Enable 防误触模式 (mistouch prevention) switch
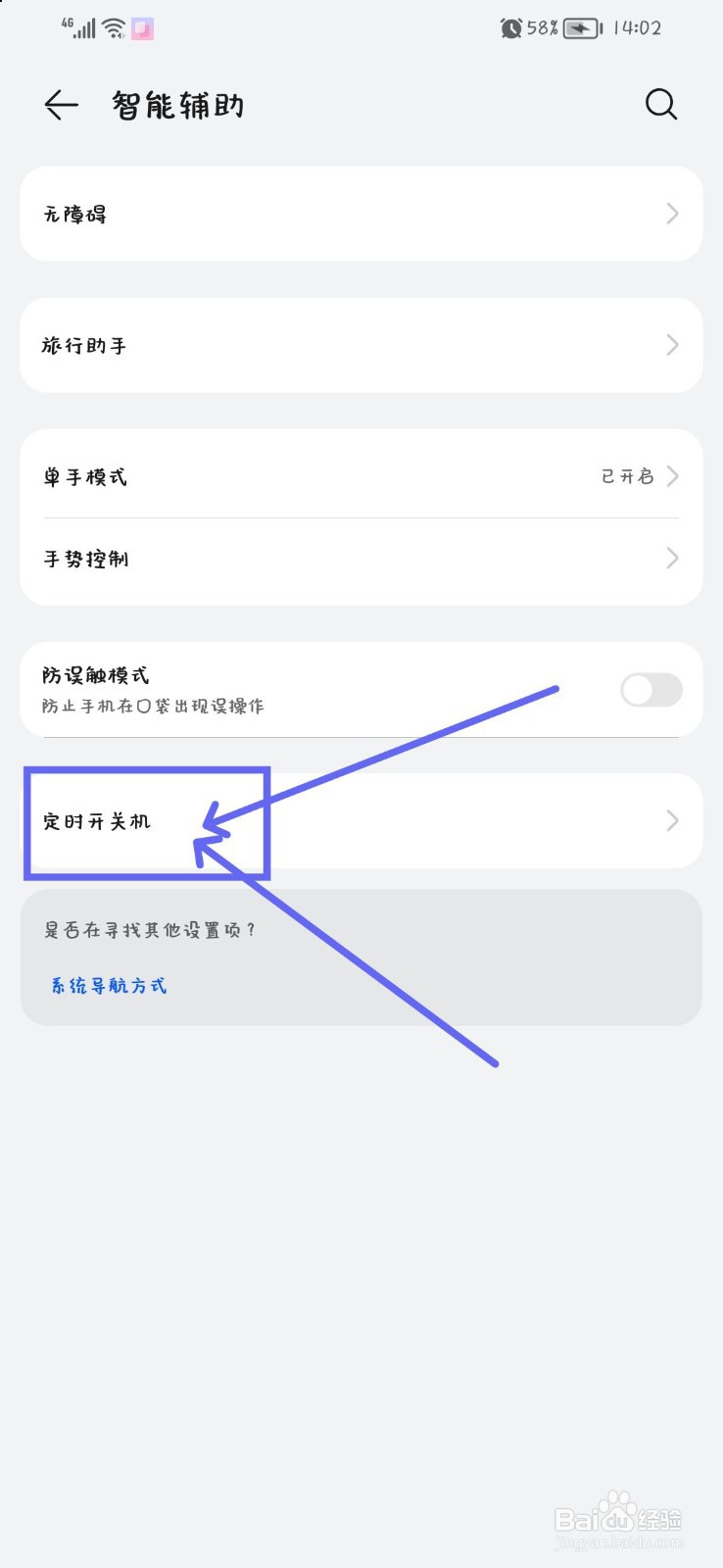This screenshot has width=723, height=1568. pyautogui.click(x=650, y=690)
